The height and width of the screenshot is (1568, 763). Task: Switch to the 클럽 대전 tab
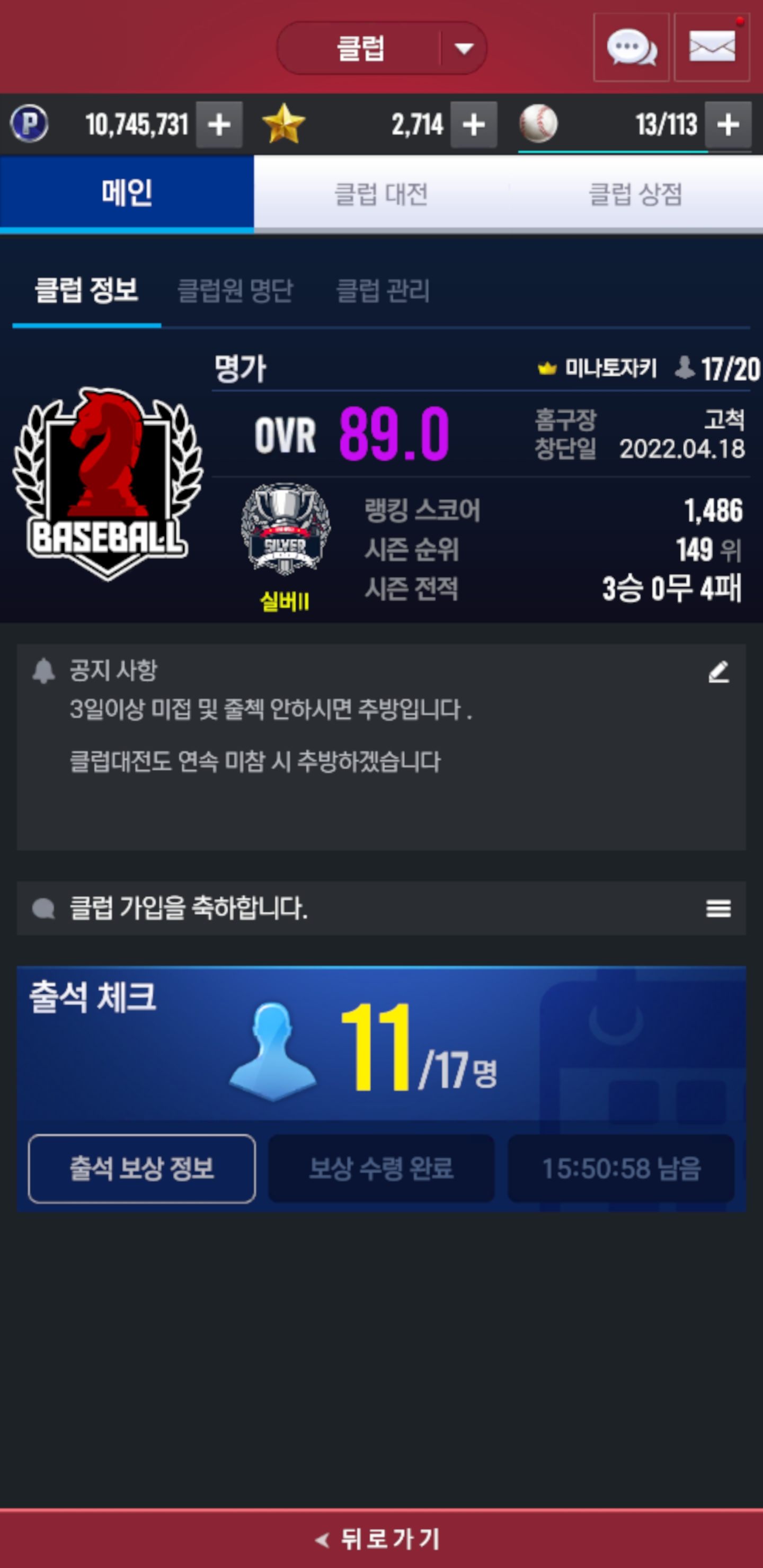tap(381, 194)
